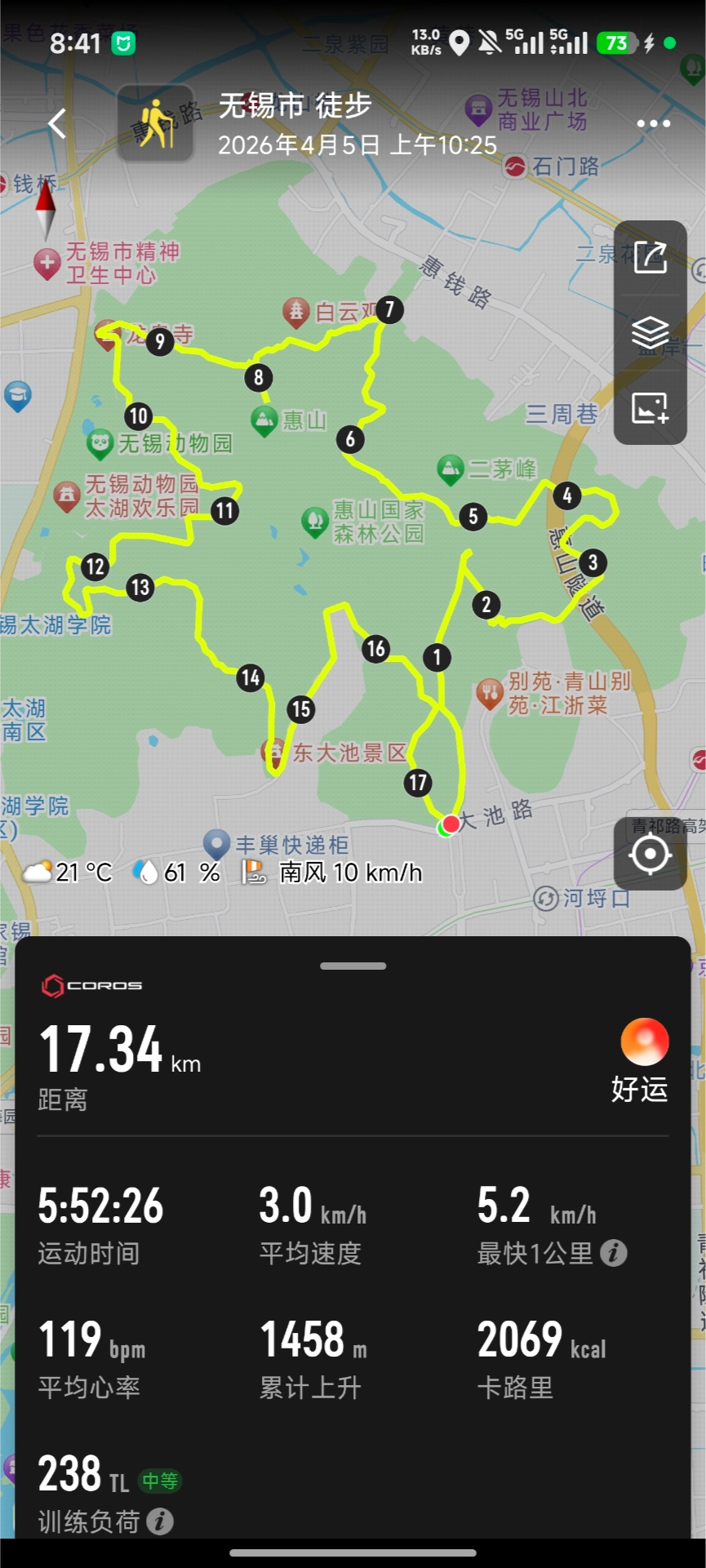Show info about 训练负荷
This screenshot has height=1568, width=706.
[x=160, y=1521]
